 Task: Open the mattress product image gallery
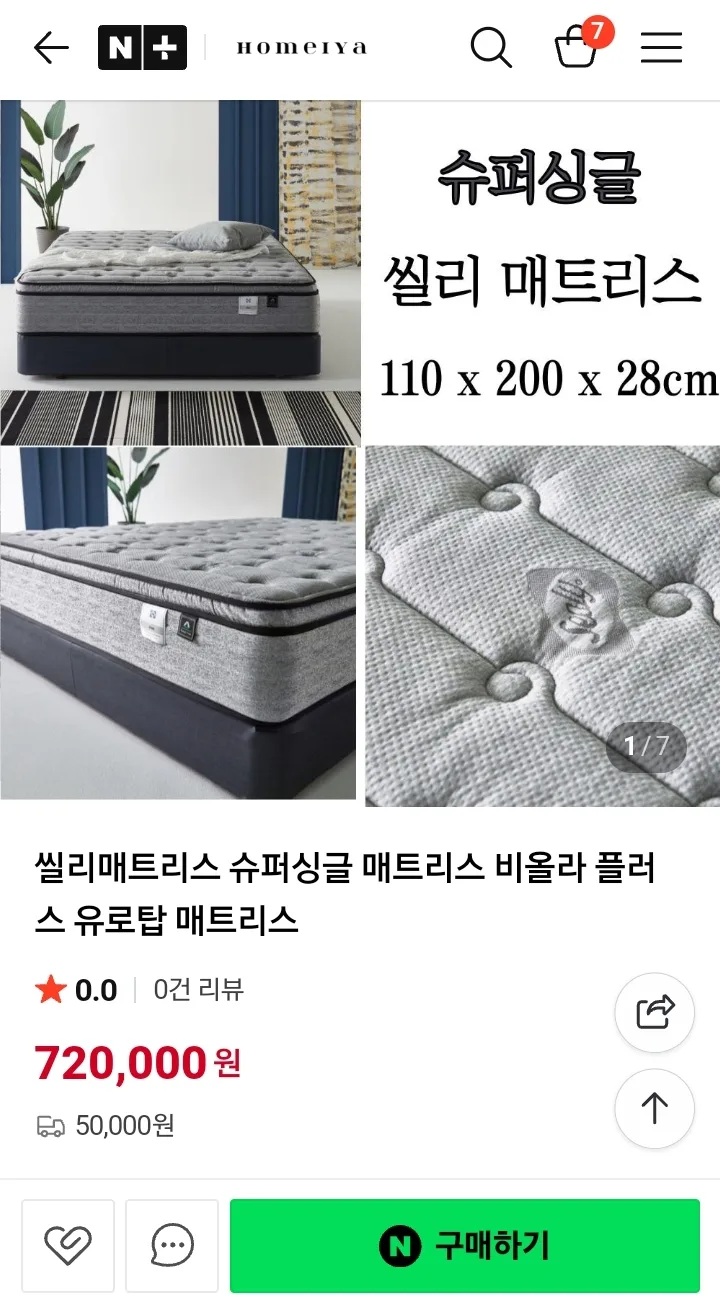click(x=360, y=453)
